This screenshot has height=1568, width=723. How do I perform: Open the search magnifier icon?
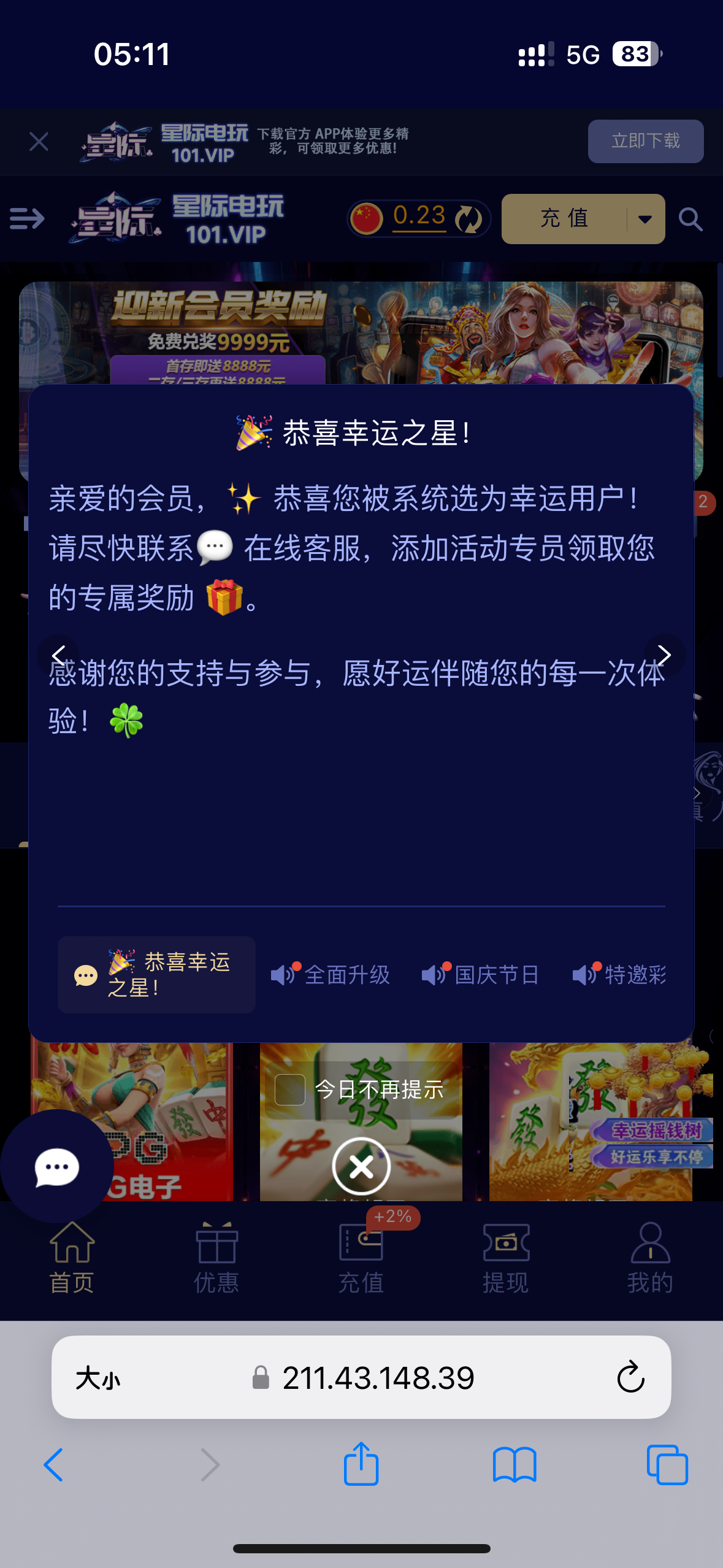690,219
